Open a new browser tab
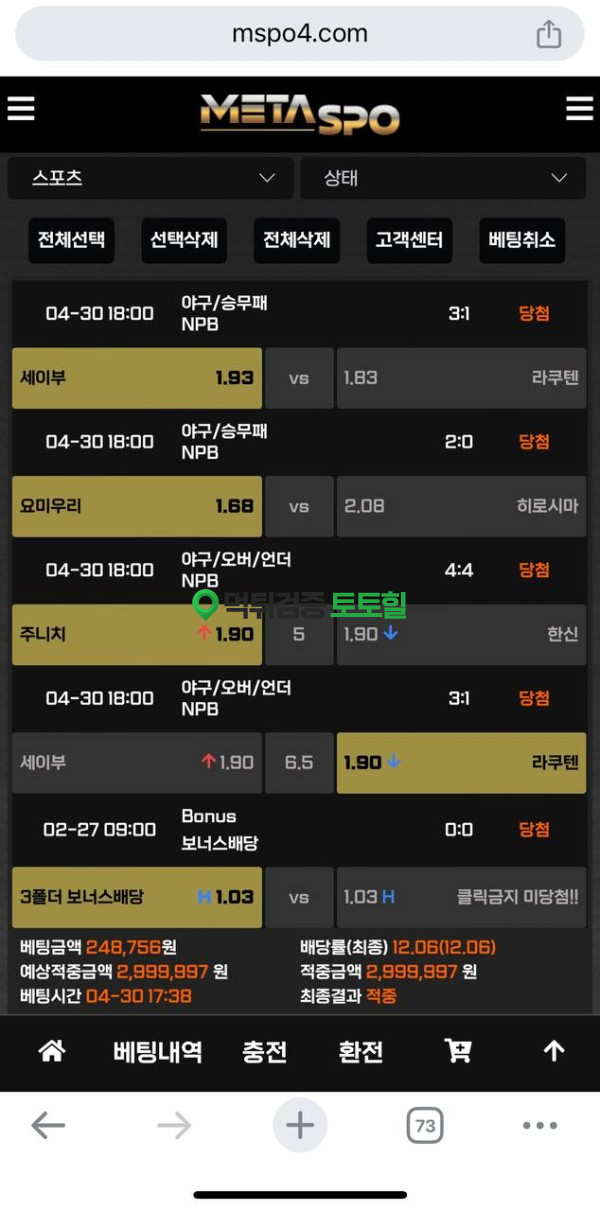 (x=300, y=1125)
